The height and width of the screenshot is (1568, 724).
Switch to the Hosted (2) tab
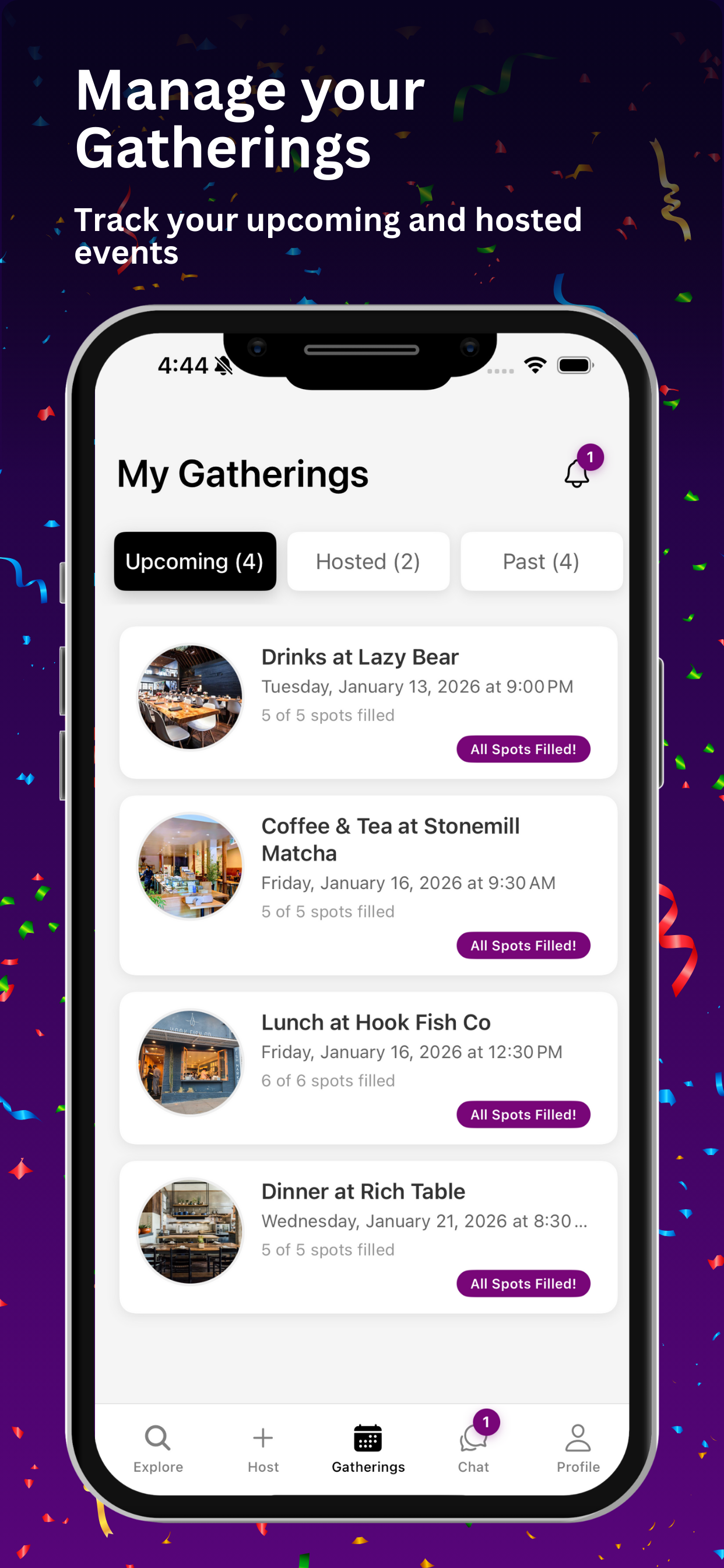367,561
